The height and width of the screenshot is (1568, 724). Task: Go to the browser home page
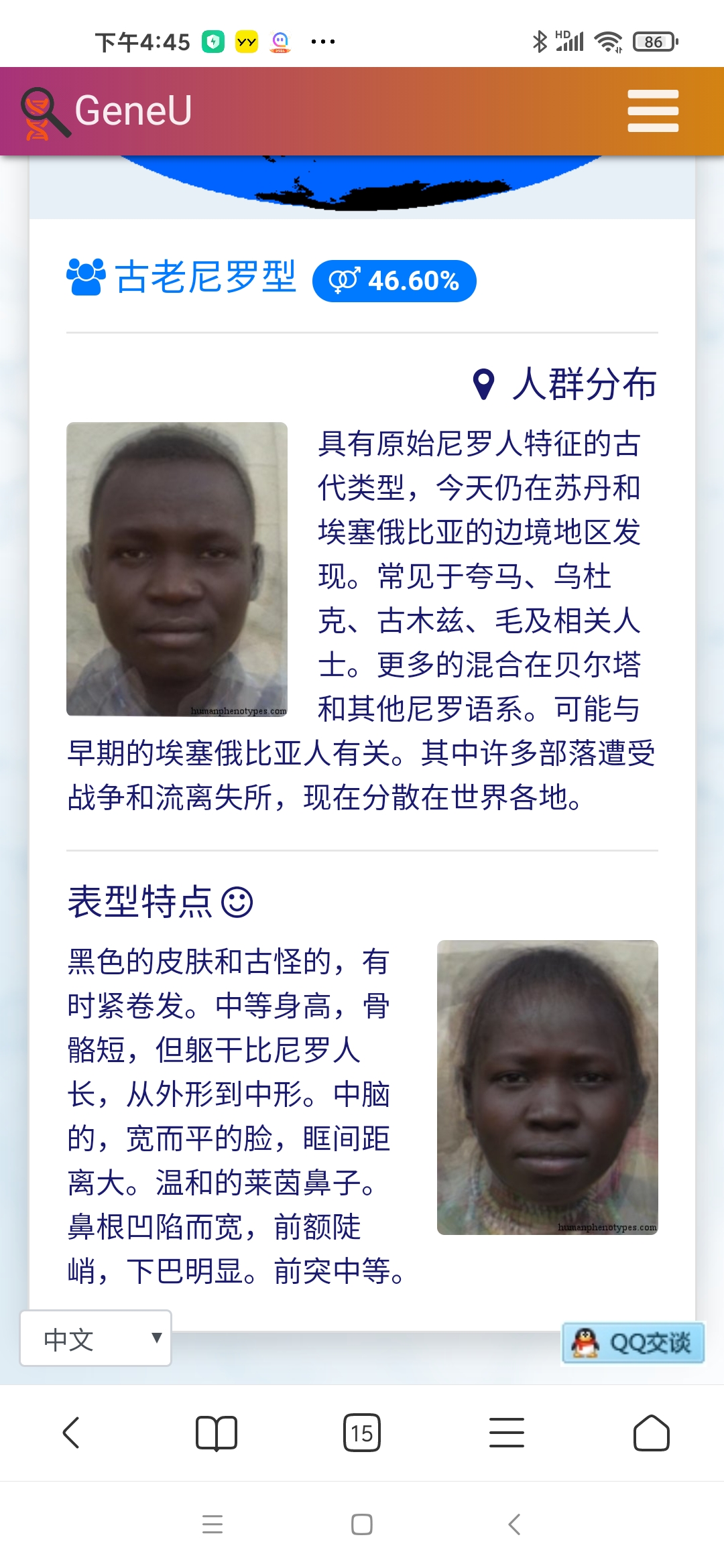click(x=652, y=1433)
